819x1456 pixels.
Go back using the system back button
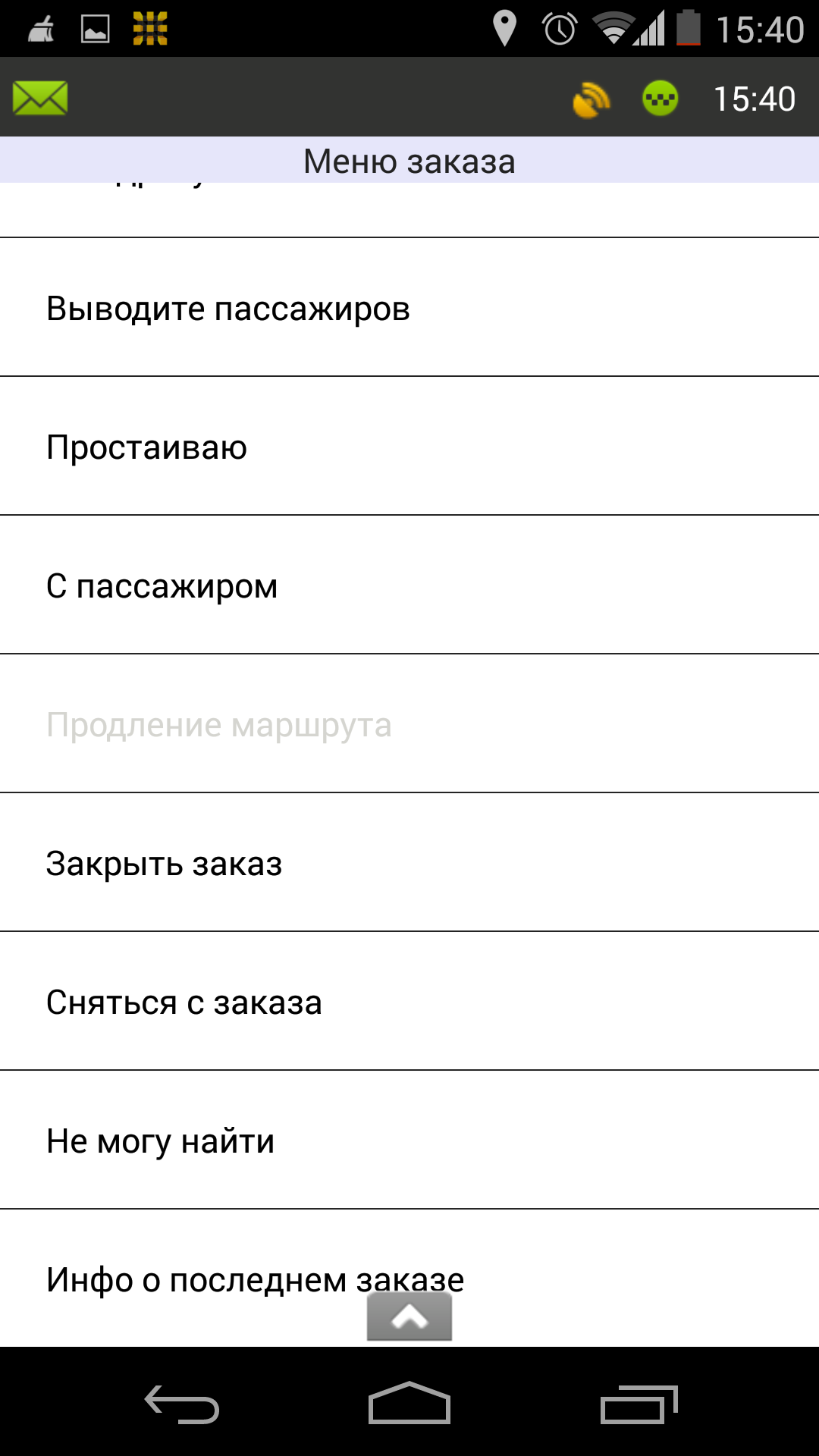[x=182, y=1404]
